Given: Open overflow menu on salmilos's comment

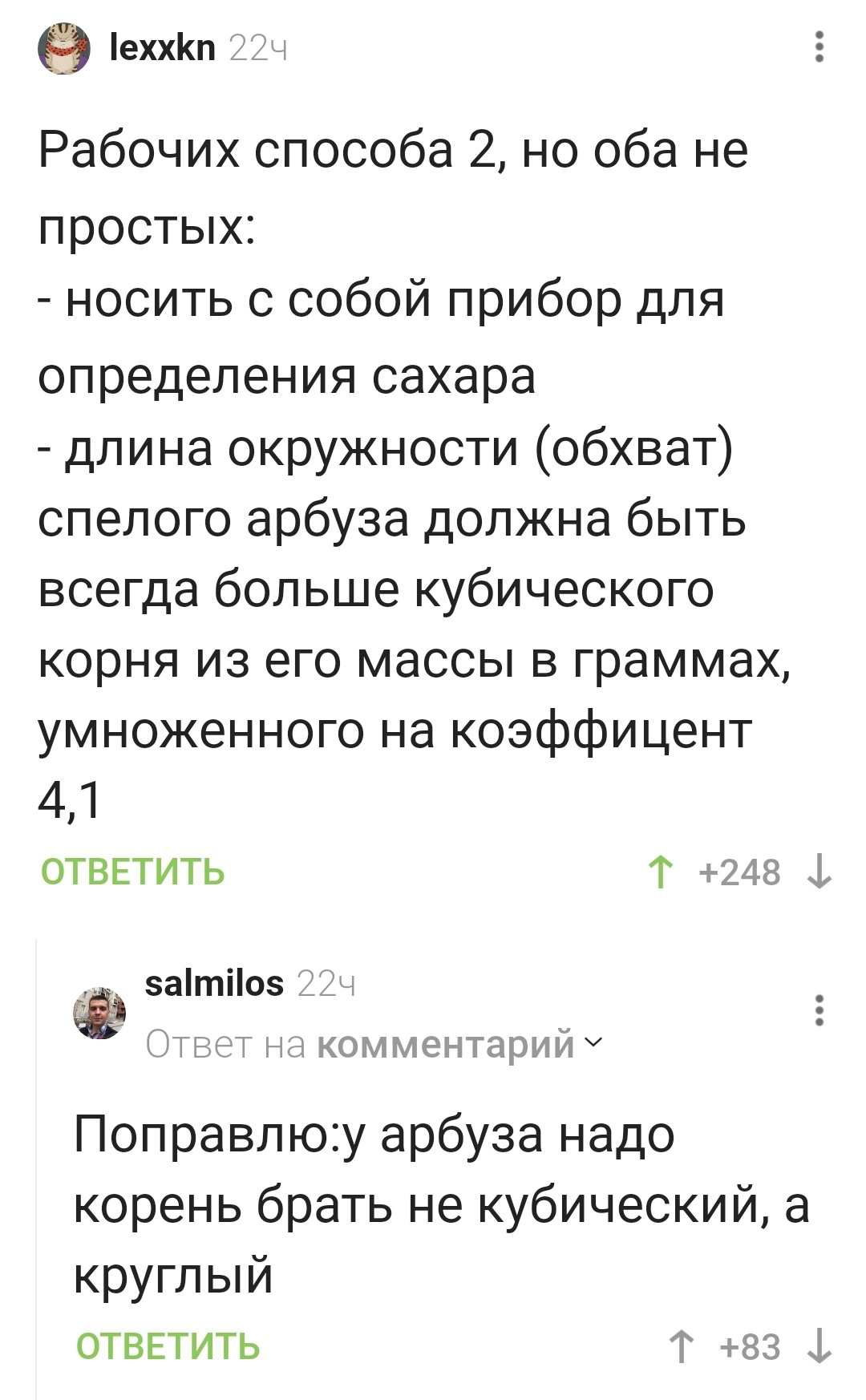Looking at the screenshot, I should (819, 1010).
